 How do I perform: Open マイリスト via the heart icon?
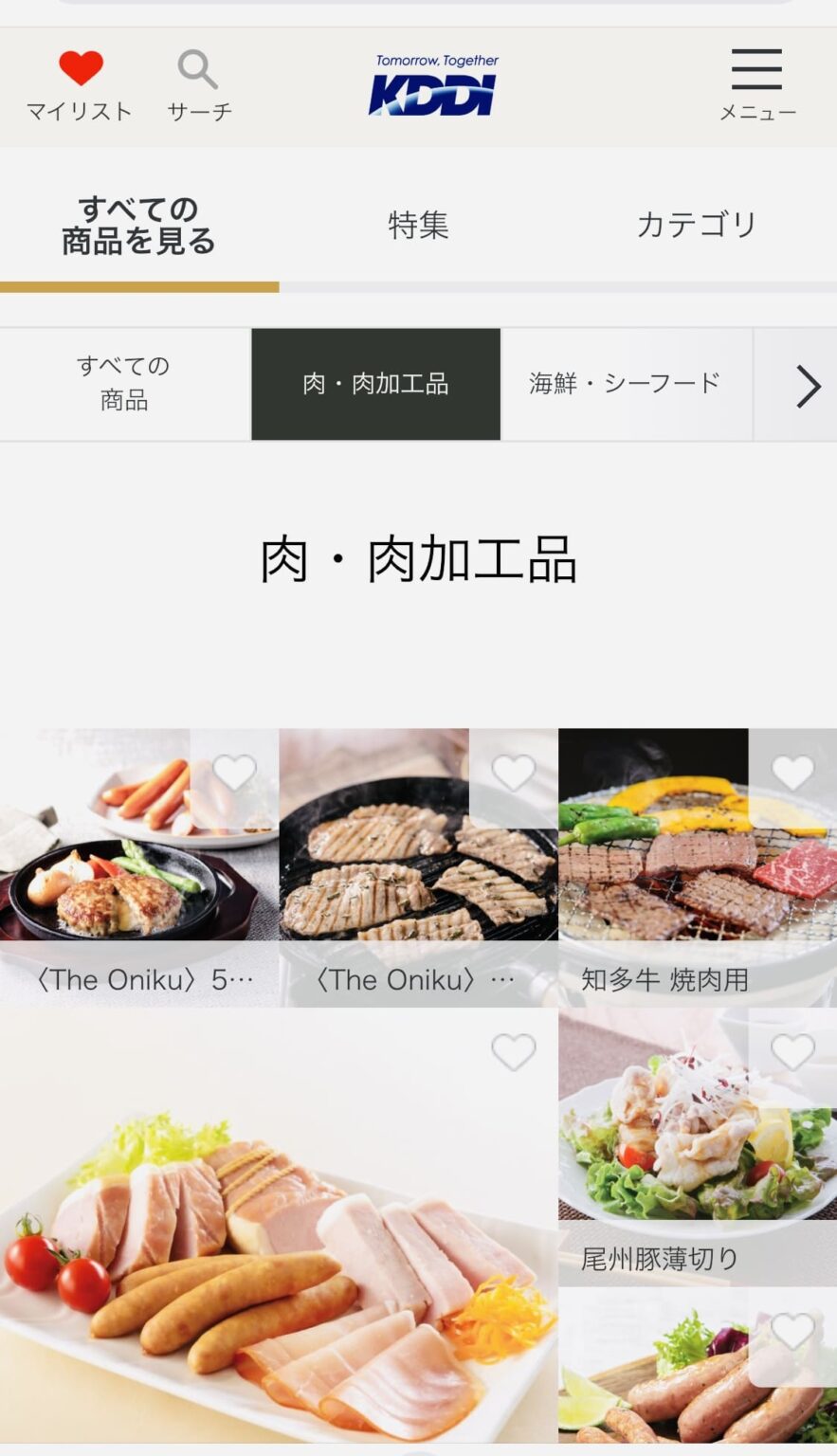[x=81, y=68]
